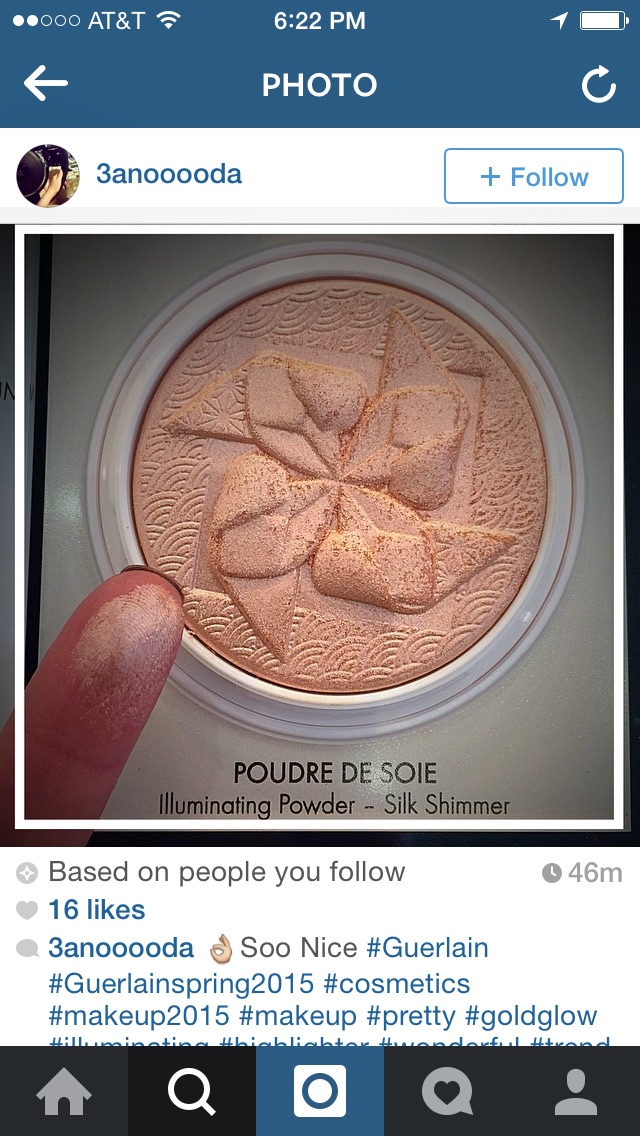Follow user 3anooooda
Image resolution: width=640 pixels, height=1136 pixels.
pyautogui.click(x=533, y=177)
